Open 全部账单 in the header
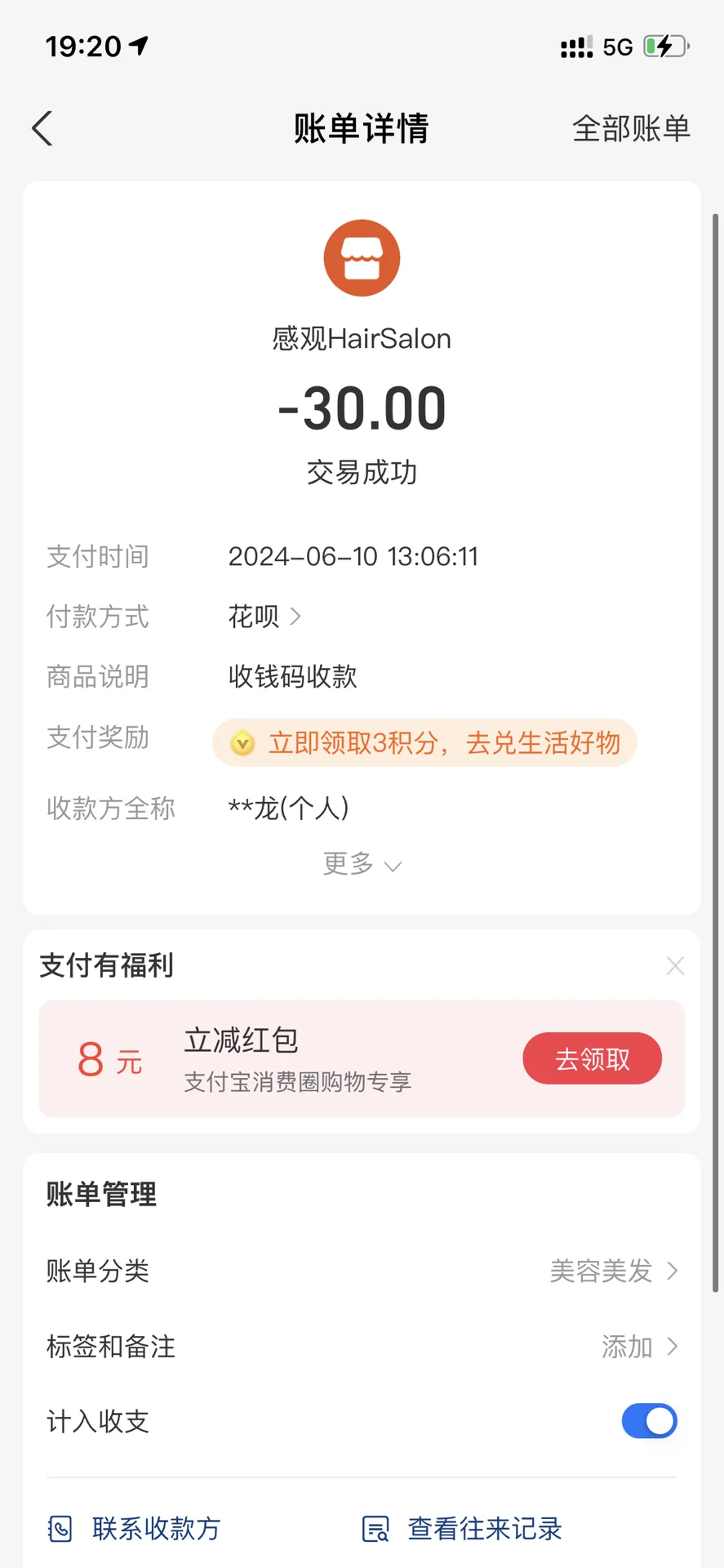This screenshot has width=724, height=1568. tap(631, 128)
